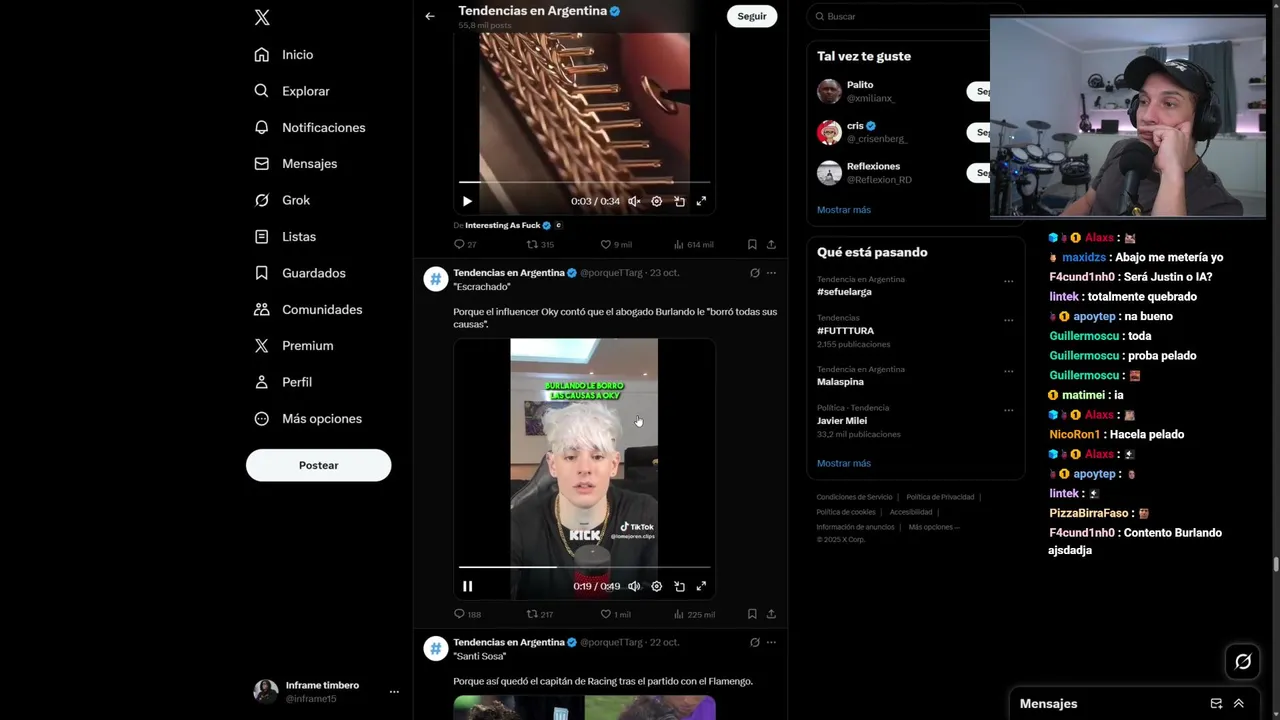The width and height of the screenshot is (1280, 720).
Task: Open the Explorar section
Action: 304,91
